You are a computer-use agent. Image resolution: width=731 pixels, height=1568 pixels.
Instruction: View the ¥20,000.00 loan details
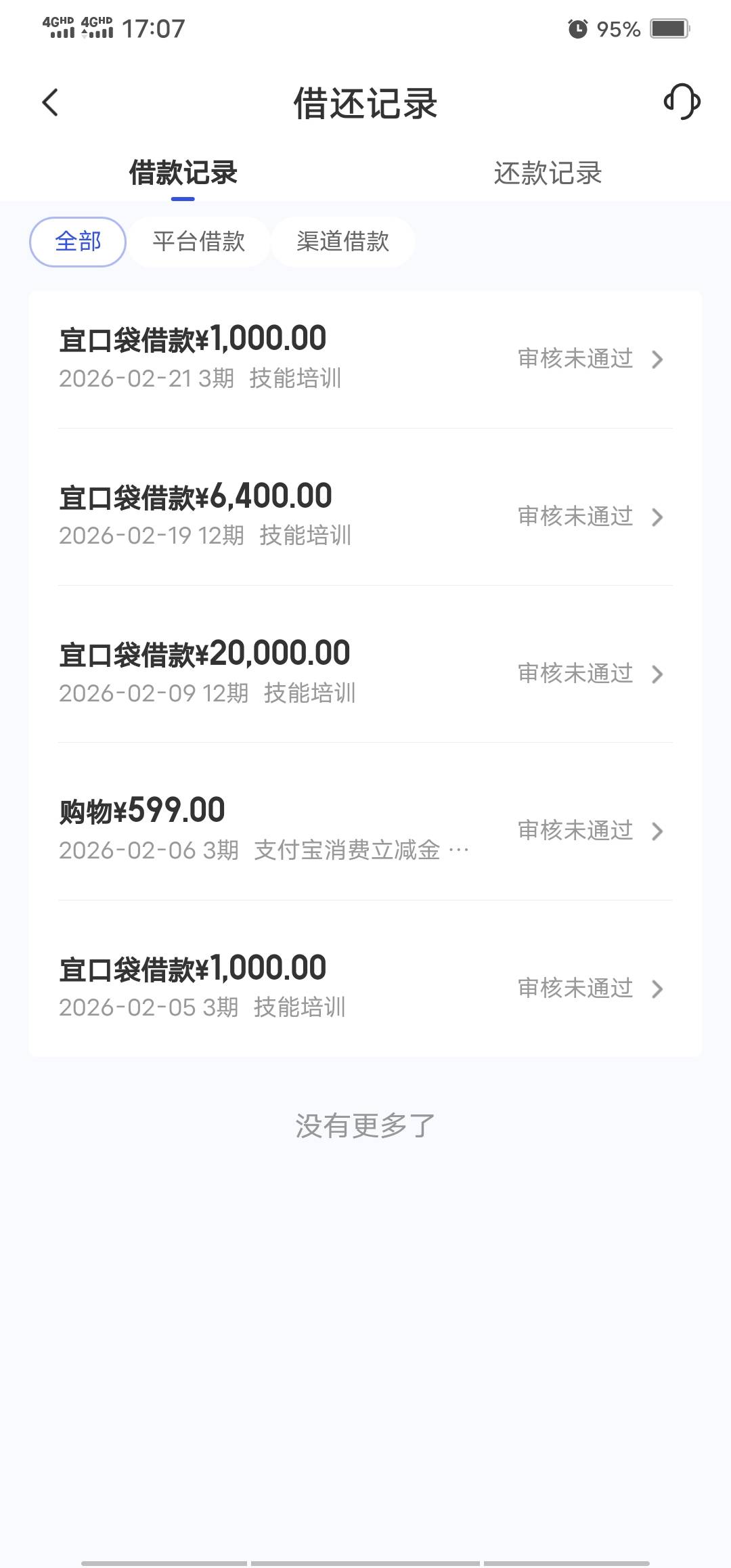click(365, 673)
